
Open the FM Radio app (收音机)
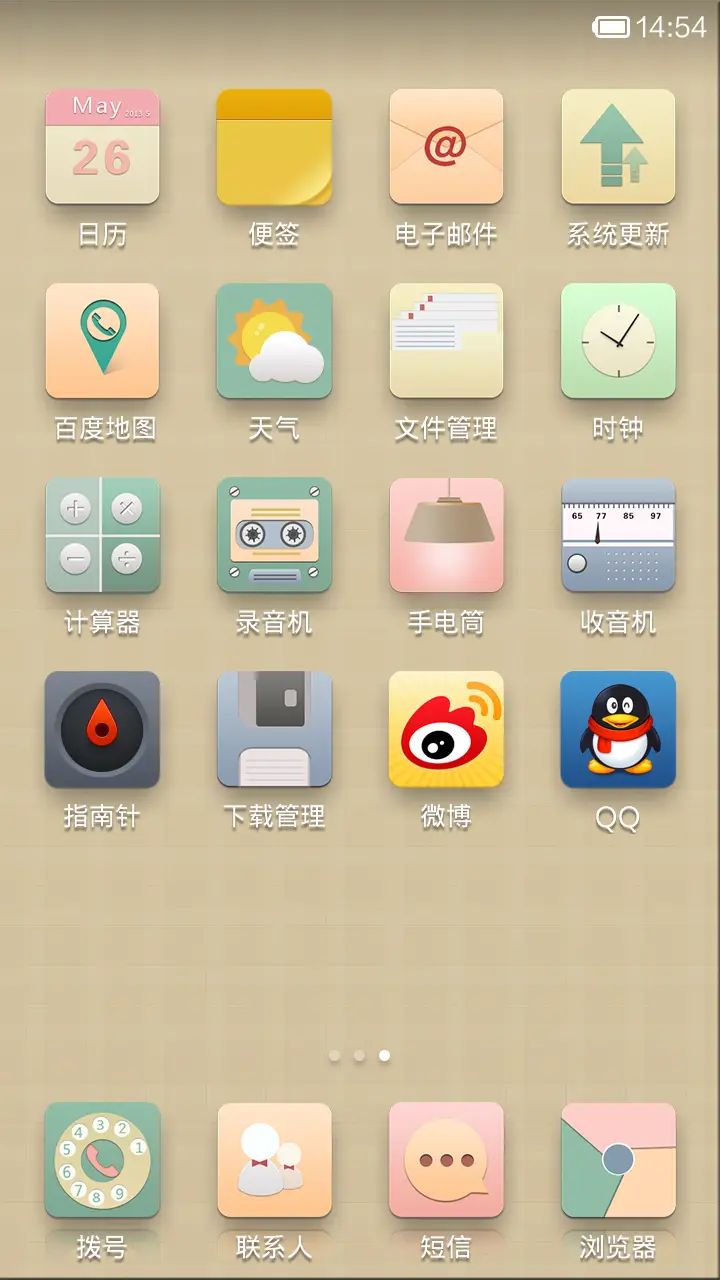point(618,534)
